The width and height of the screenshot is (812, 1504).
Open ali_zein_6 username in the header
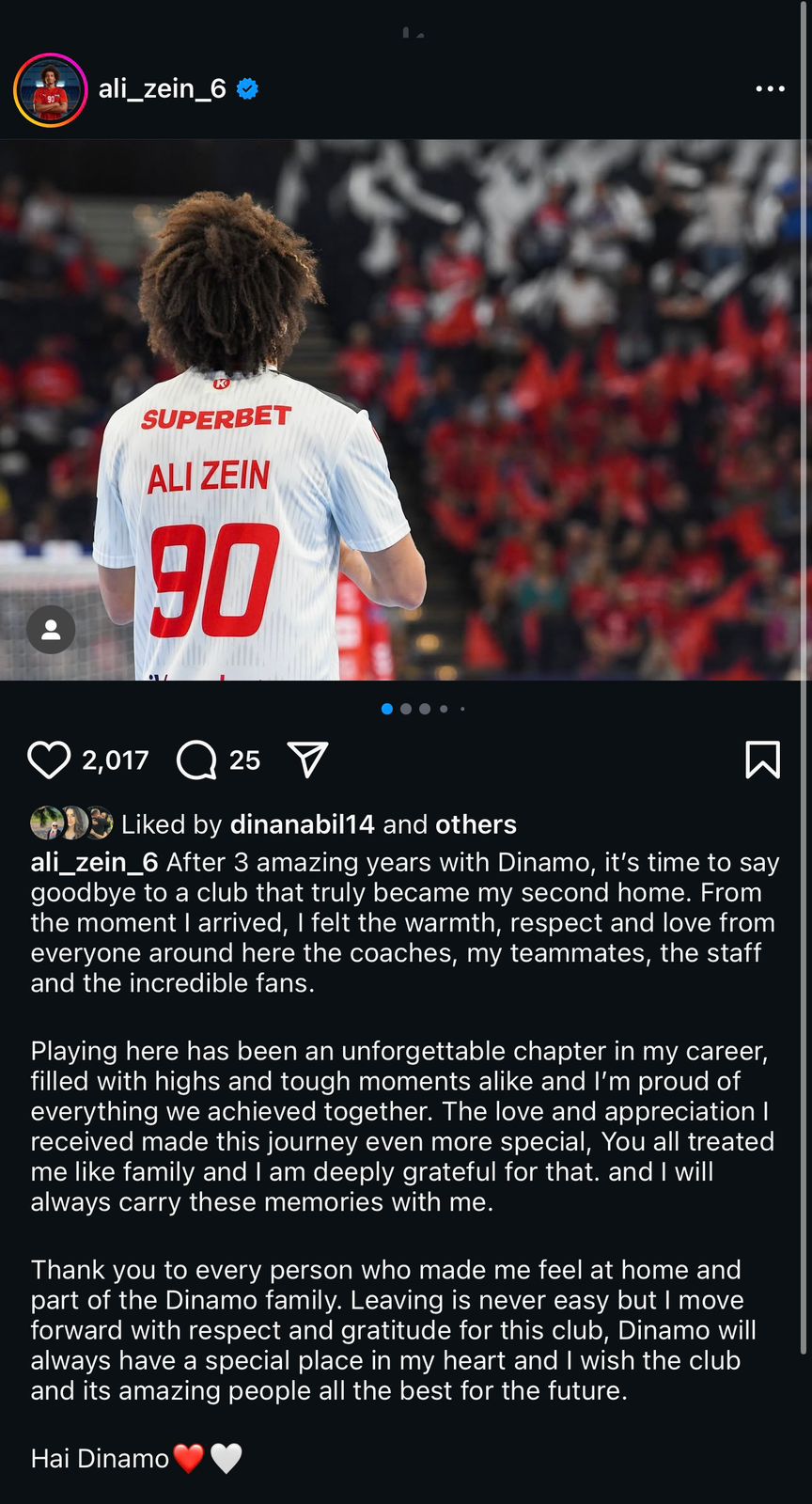[x=163, y=88]
